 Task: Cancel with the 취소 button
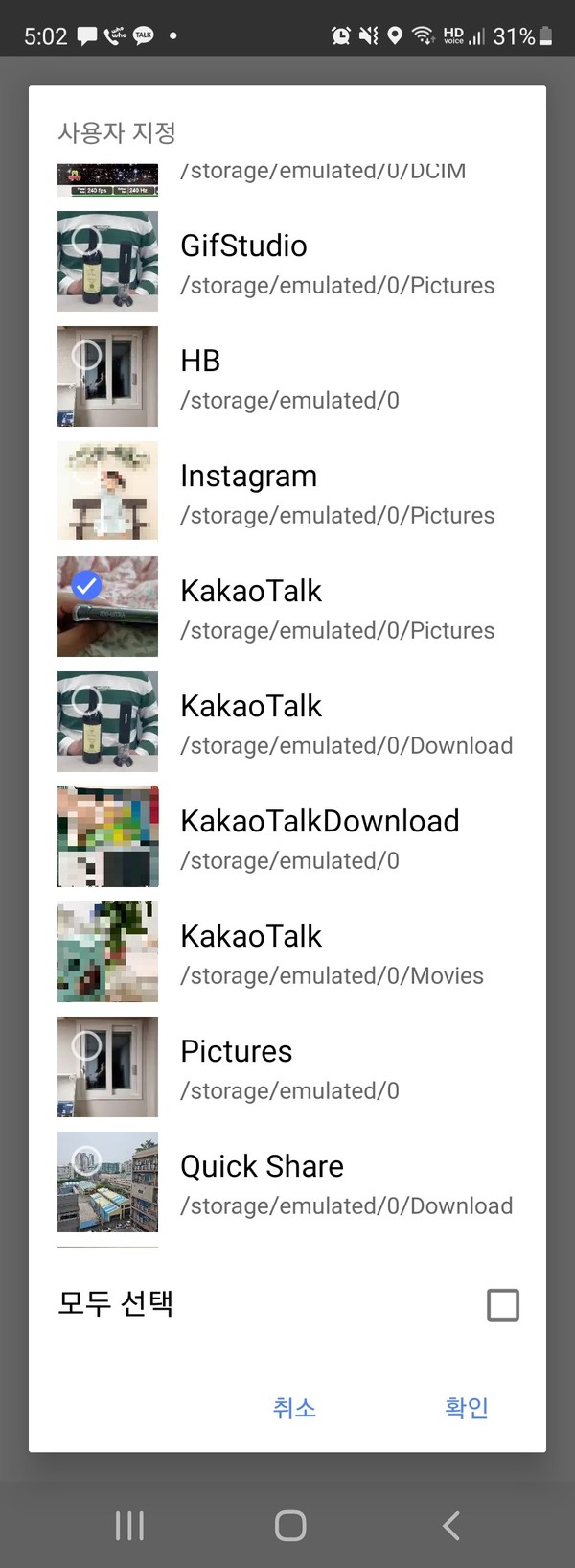coord(294,1407)
